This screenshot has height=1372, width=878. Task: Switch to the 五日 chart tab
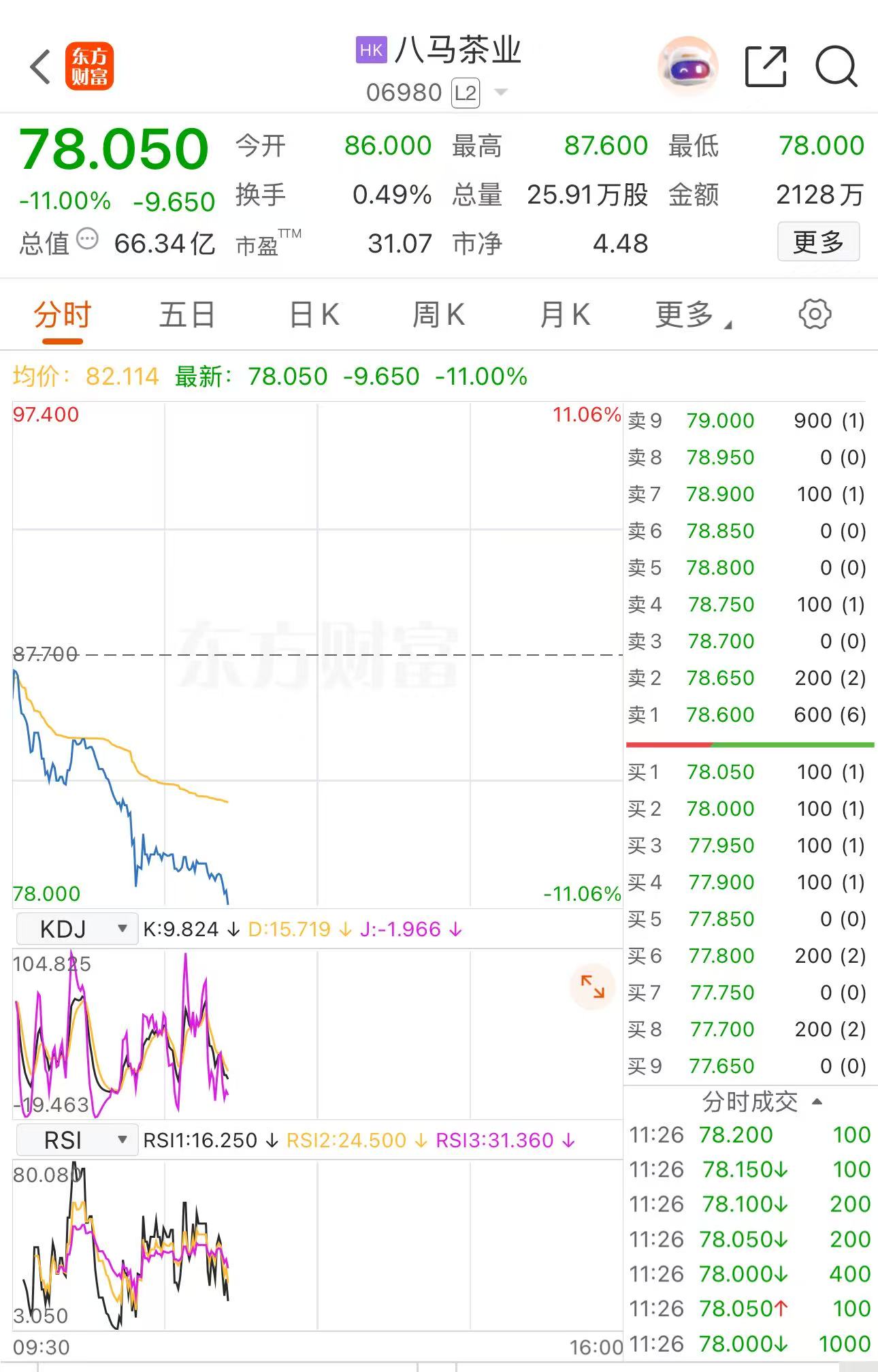[x=187, y=315]
